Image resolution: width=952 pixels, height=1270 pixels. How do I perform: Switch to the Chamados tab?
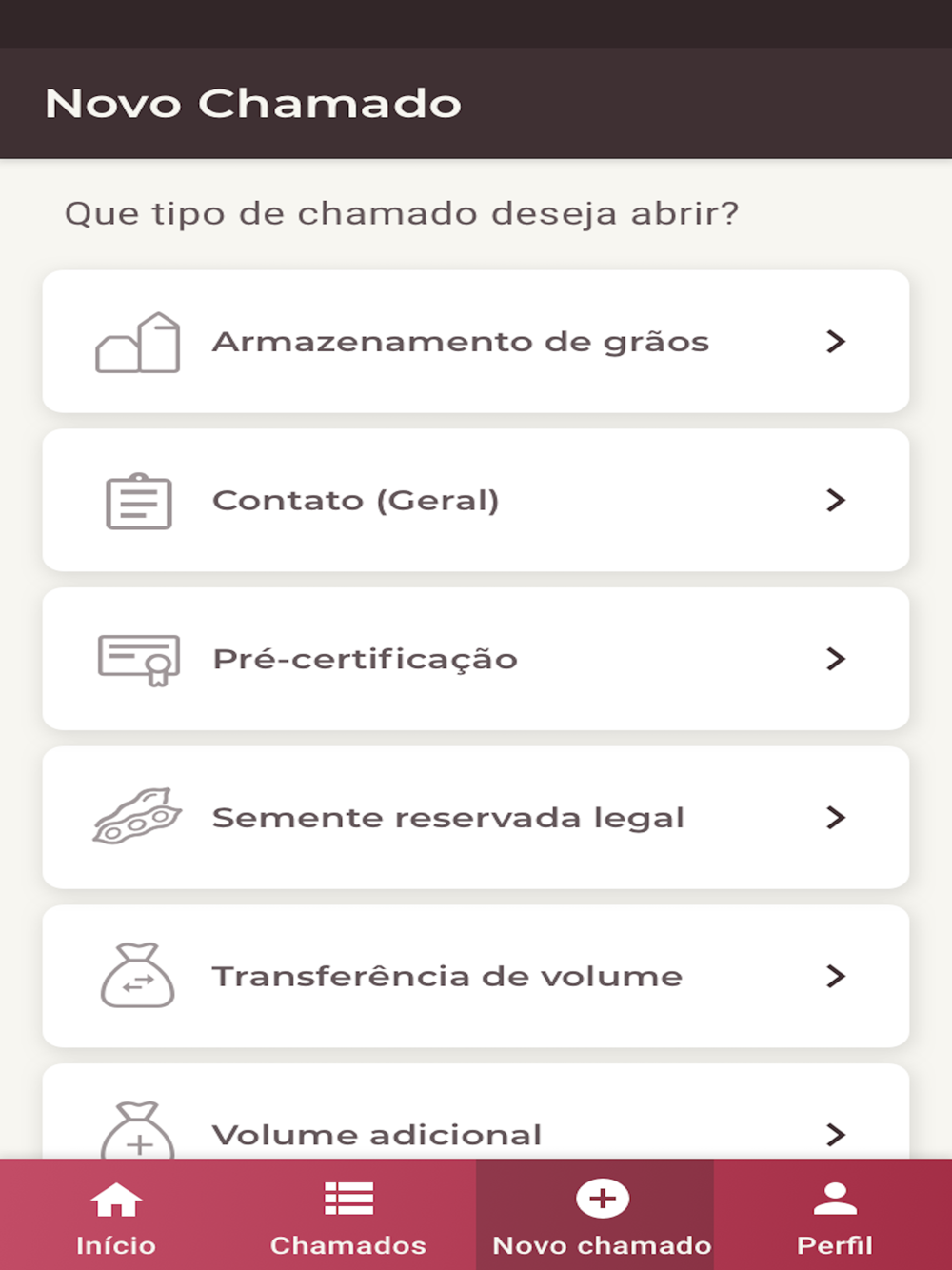click(x=348, y=1217)
